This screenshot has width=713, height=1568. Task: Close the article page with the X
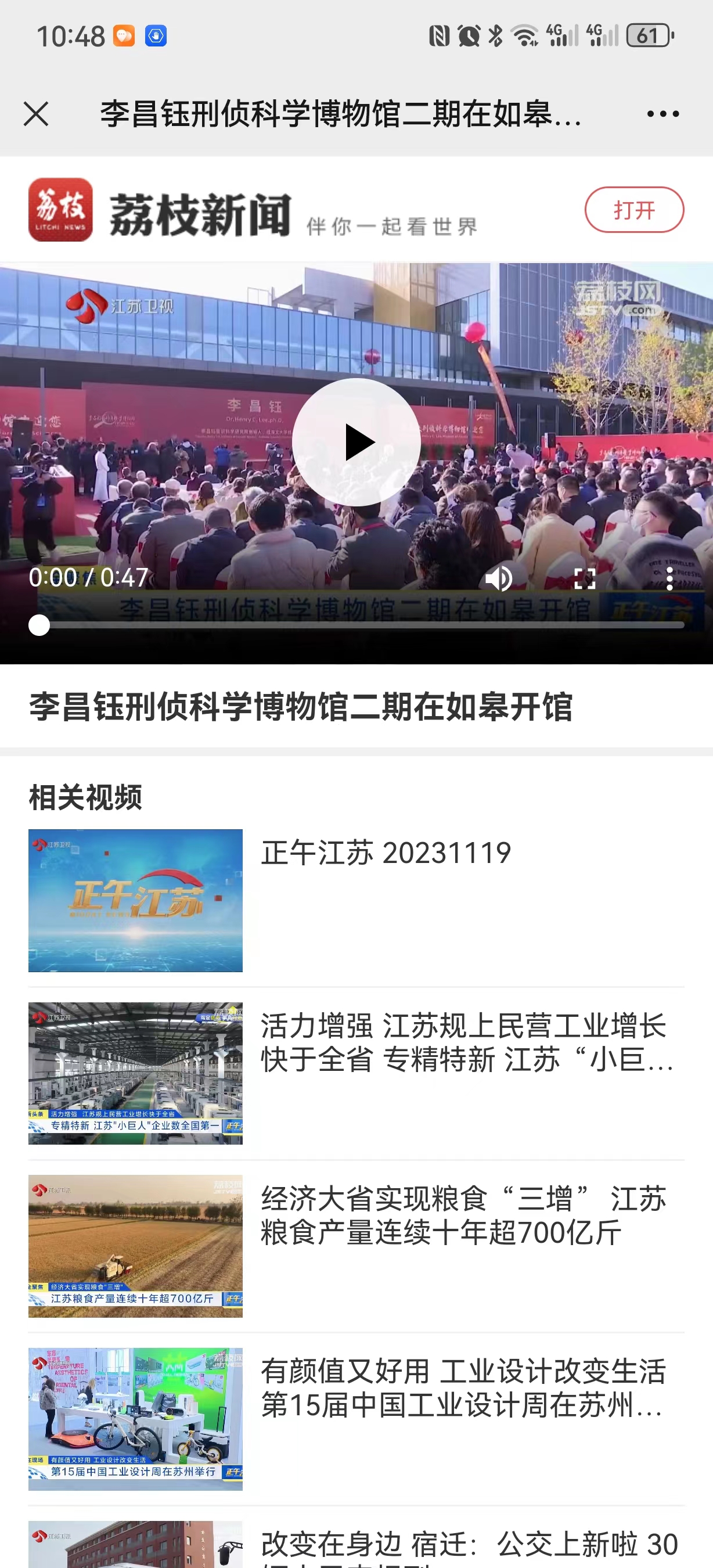[36, 114]
